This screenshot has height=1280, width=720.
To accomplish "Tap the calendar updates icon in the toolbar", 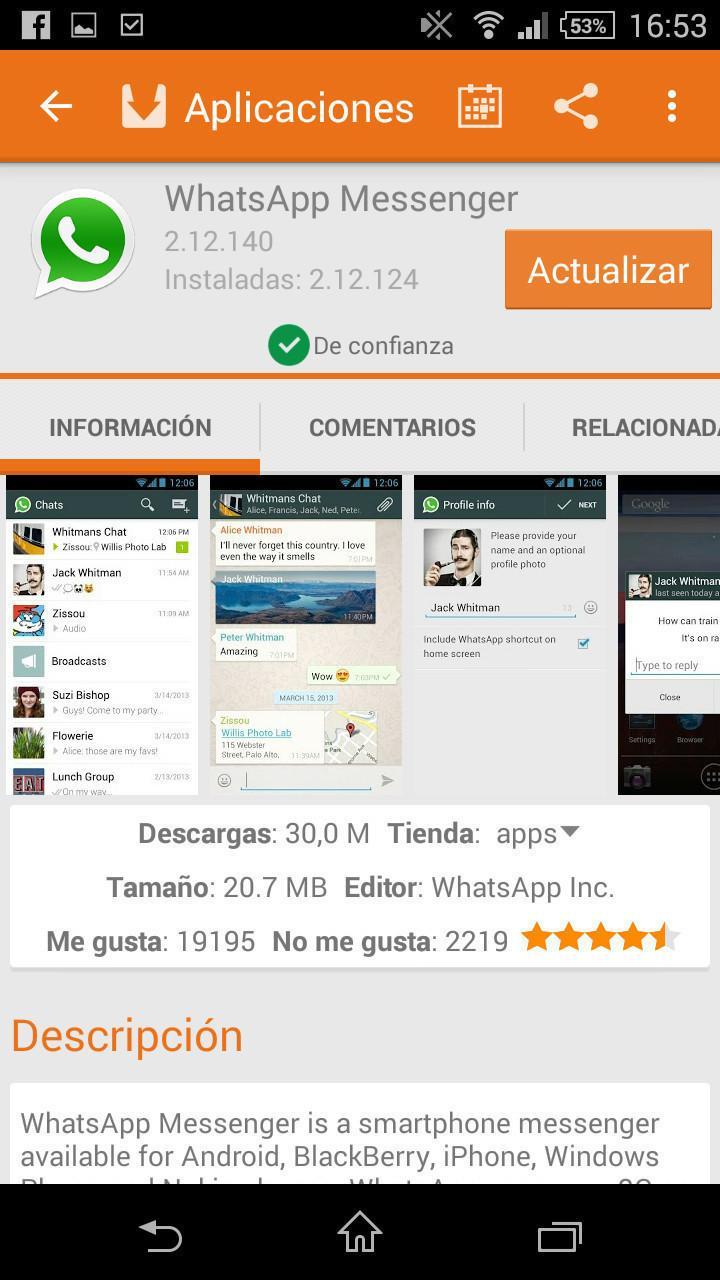I will click(x=479, y=105).
